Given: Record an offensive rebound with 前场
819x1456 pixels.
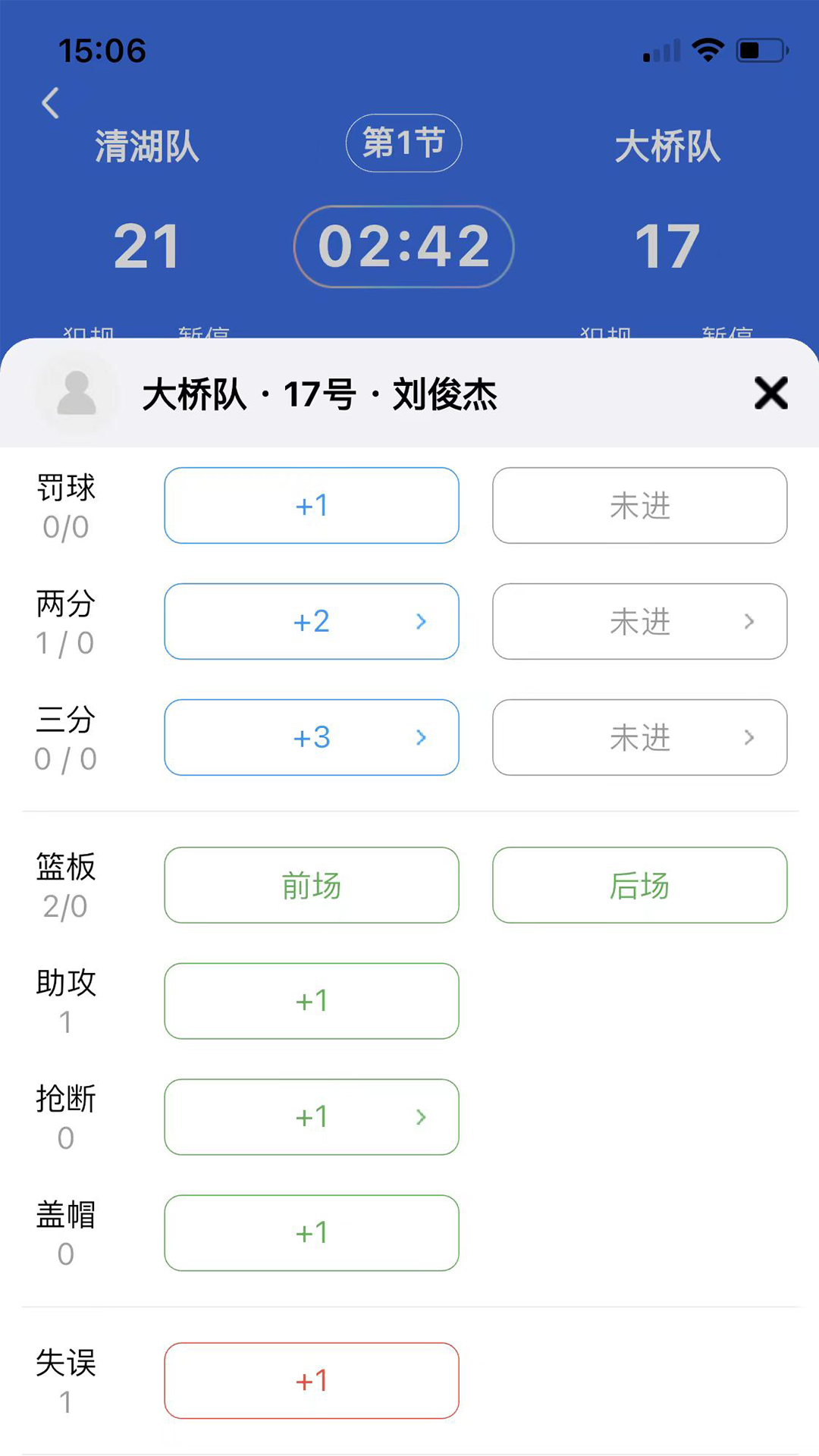Looking at the screenshot, I should [311, 885].
